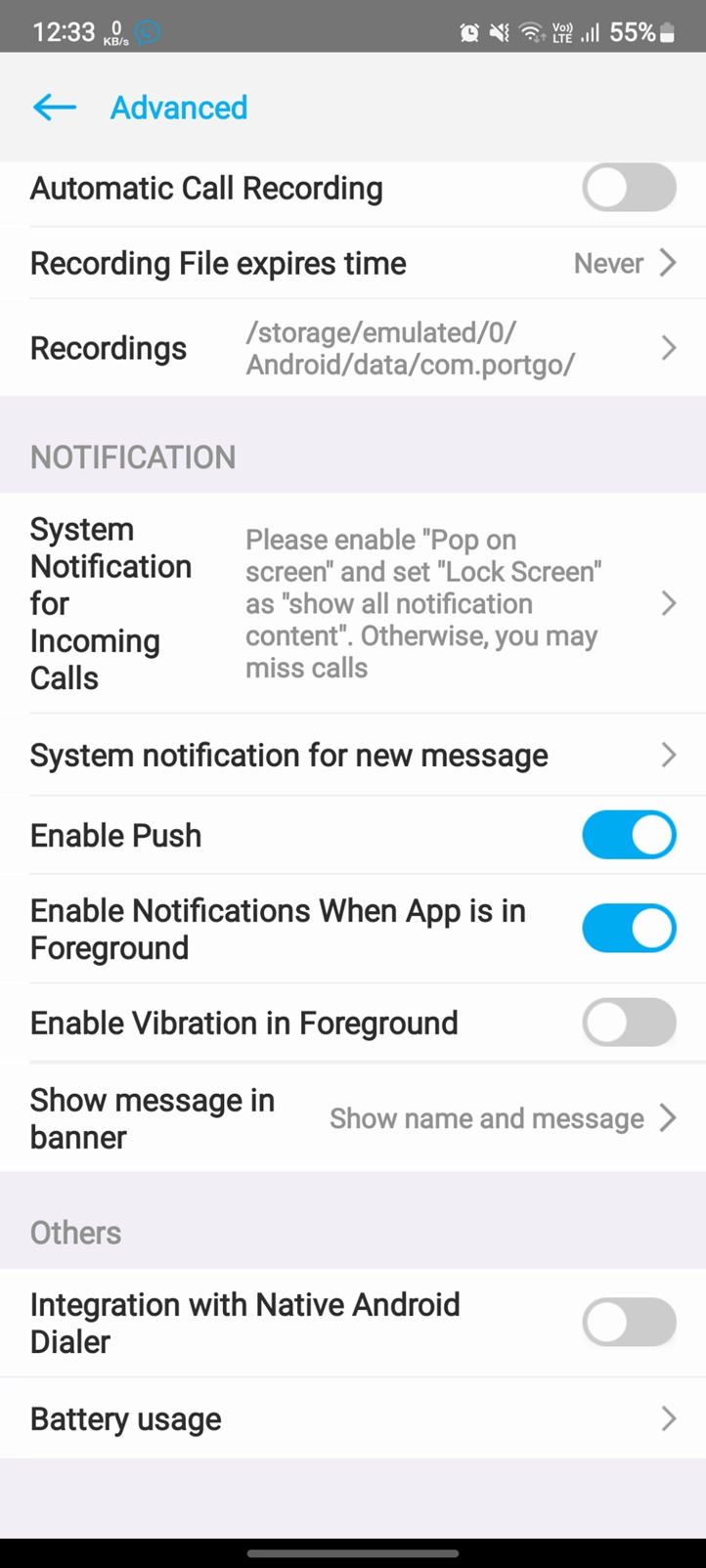Go back from Advanced settings
The width and height of the screenshot is (706, 1568).
coord(54,108)
